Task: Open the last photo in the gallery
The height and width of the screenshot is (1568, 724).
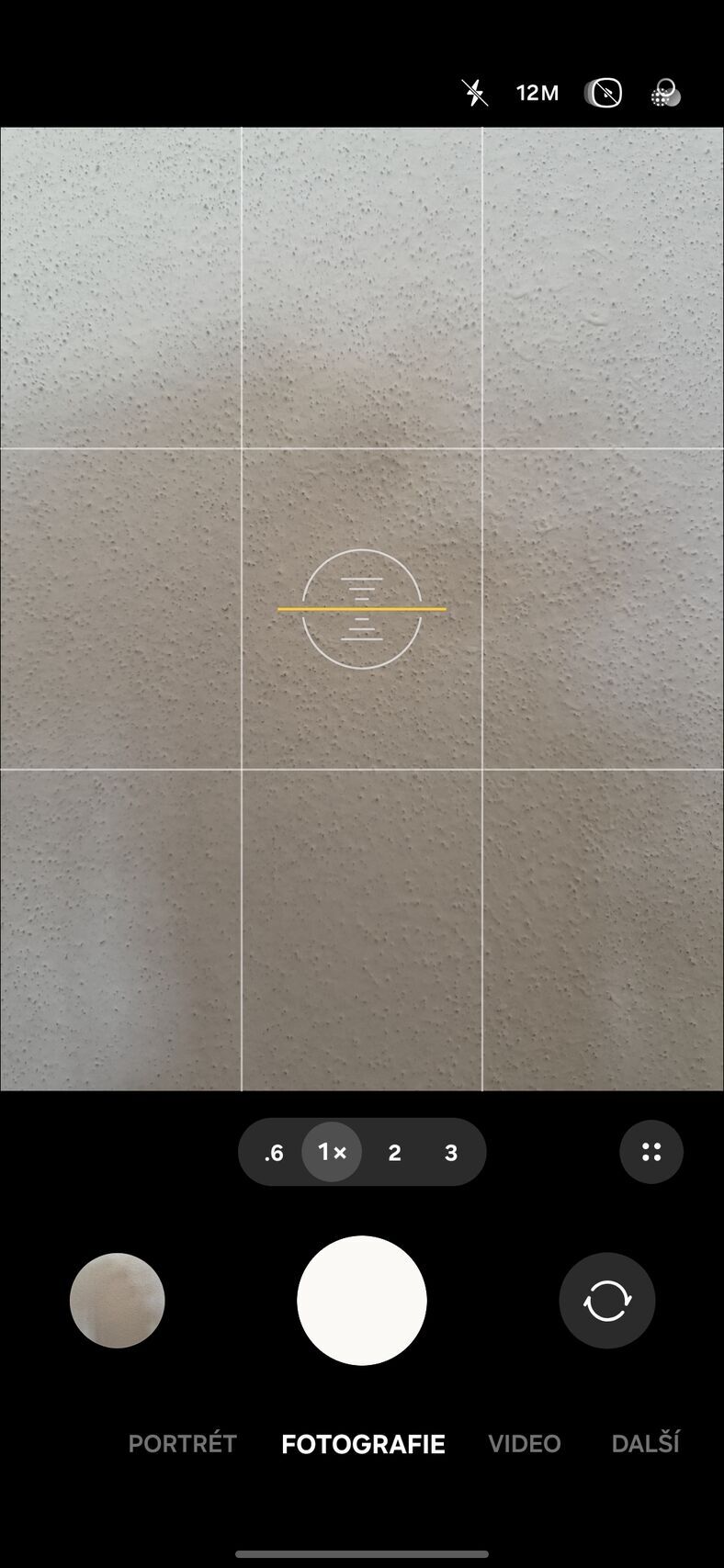Action: pos(118,1301)
